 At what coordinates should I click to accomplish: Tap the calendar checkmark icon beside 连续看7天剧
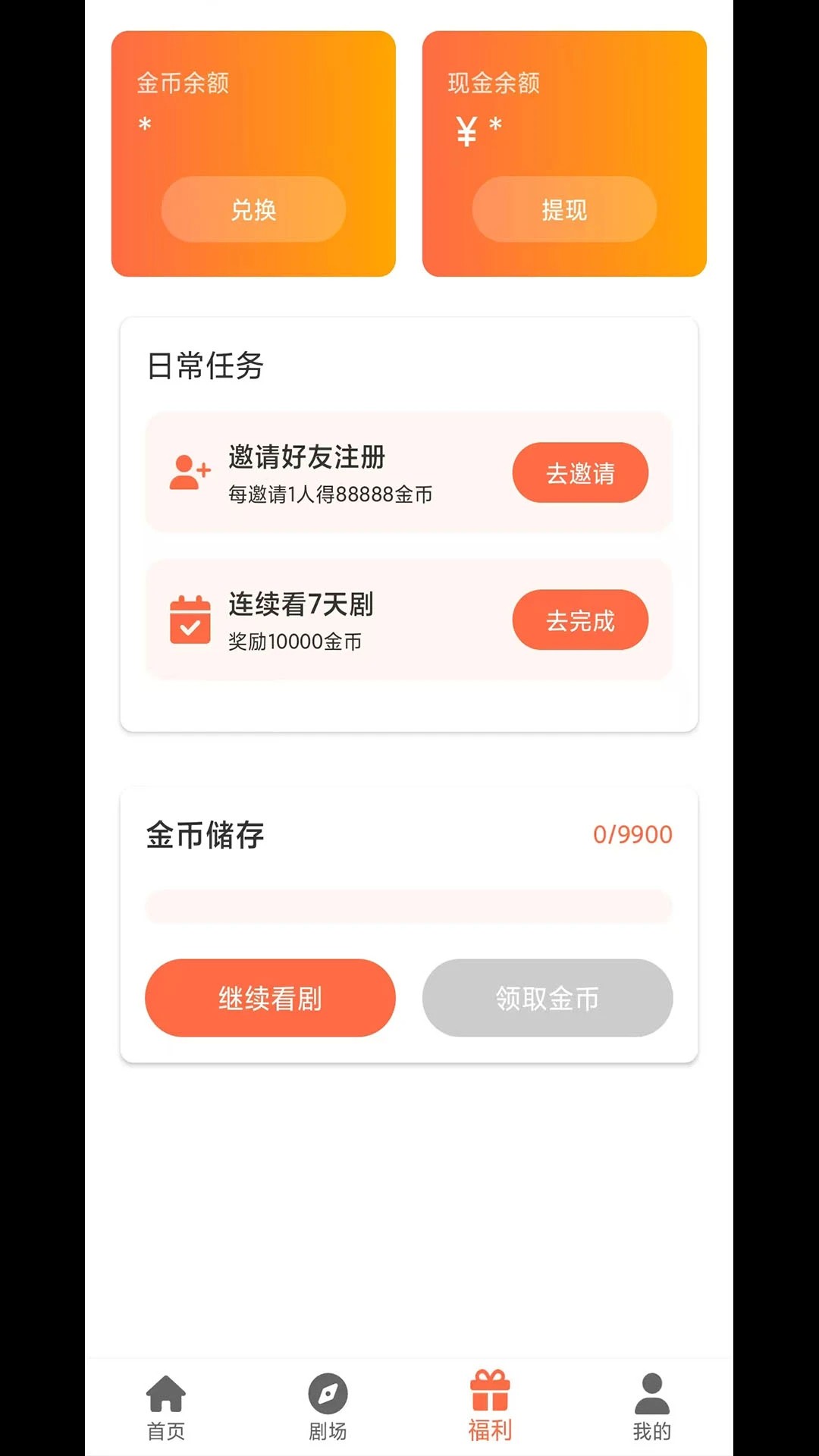point(191,620)
